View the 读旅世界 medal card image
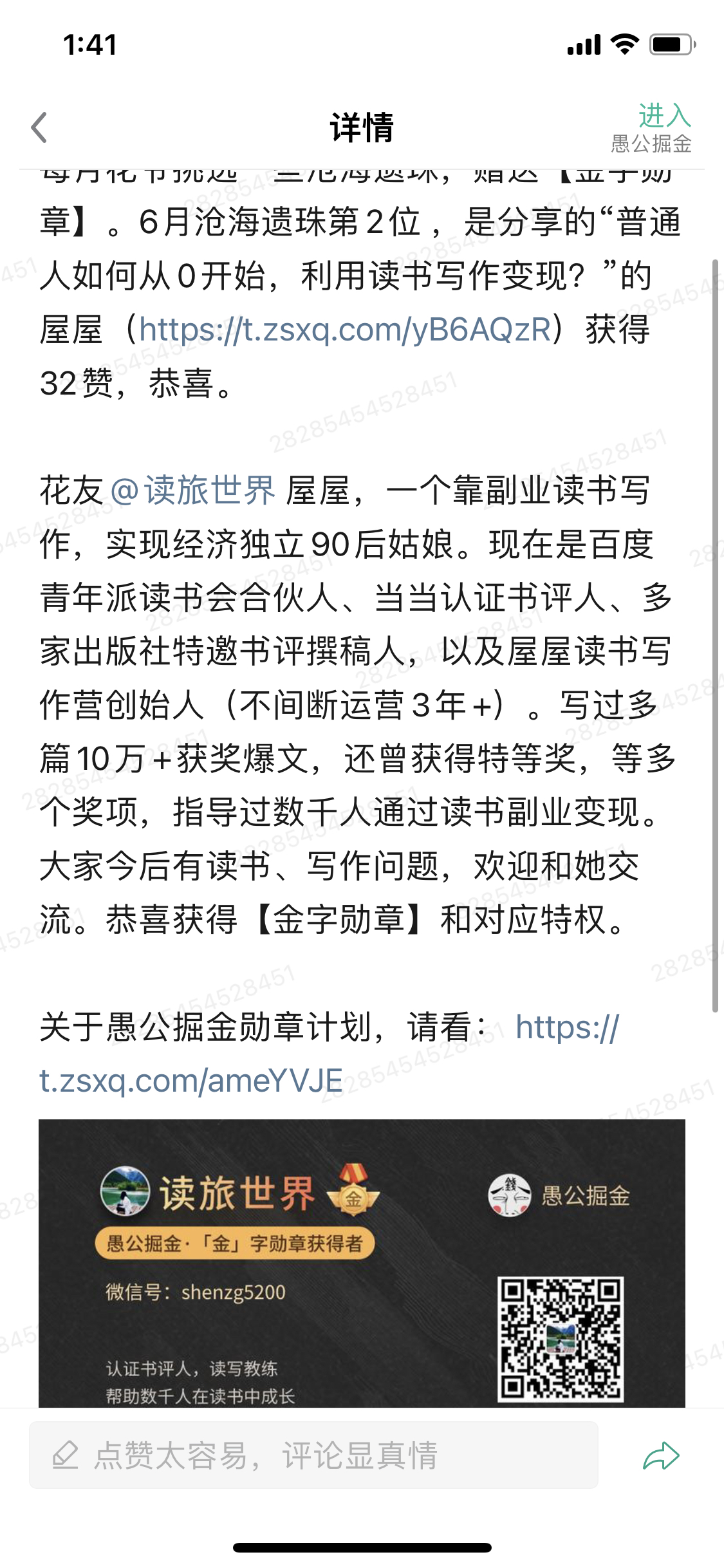 click(x=362, y=1263)
